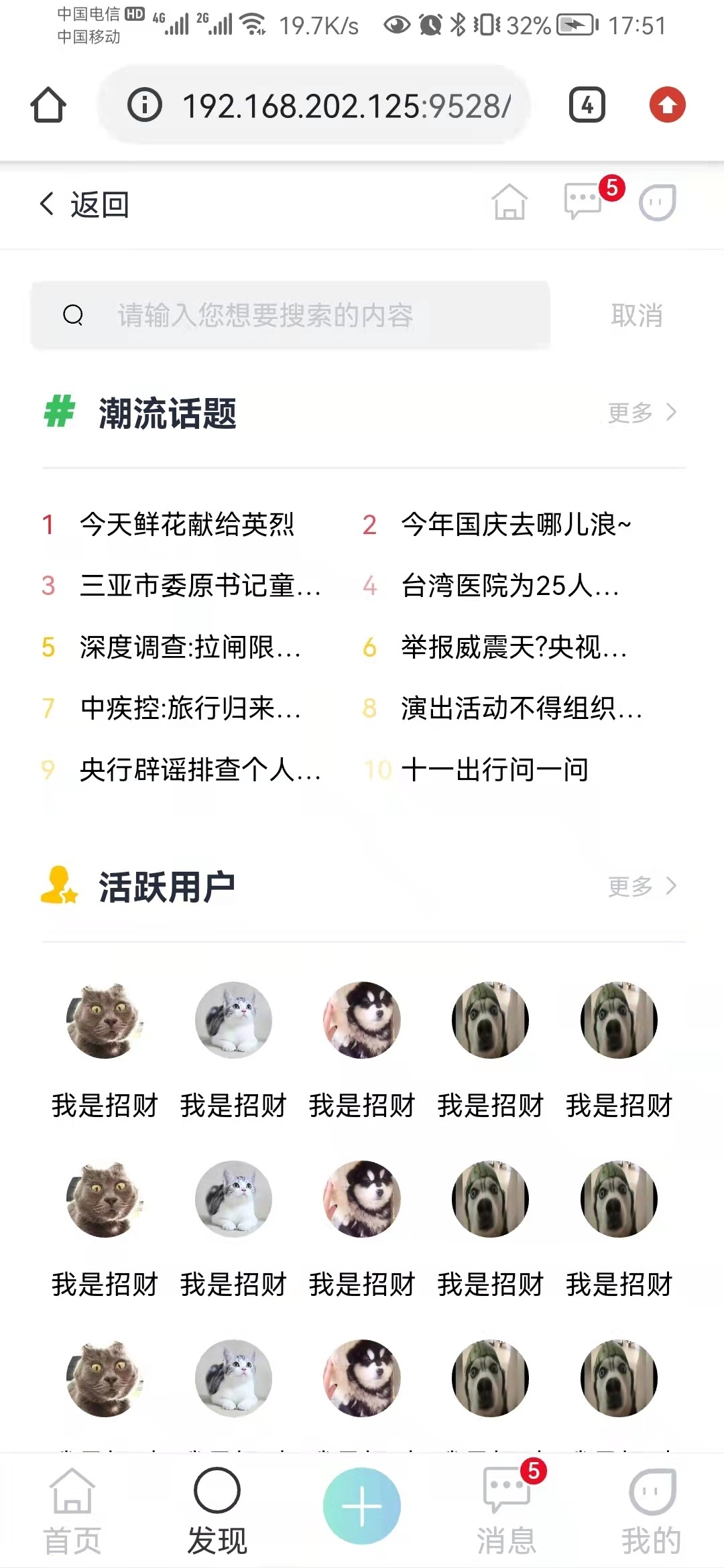Show 更多 for 潮流话题
Screen dimensions: 724x1568
(641, 413)
